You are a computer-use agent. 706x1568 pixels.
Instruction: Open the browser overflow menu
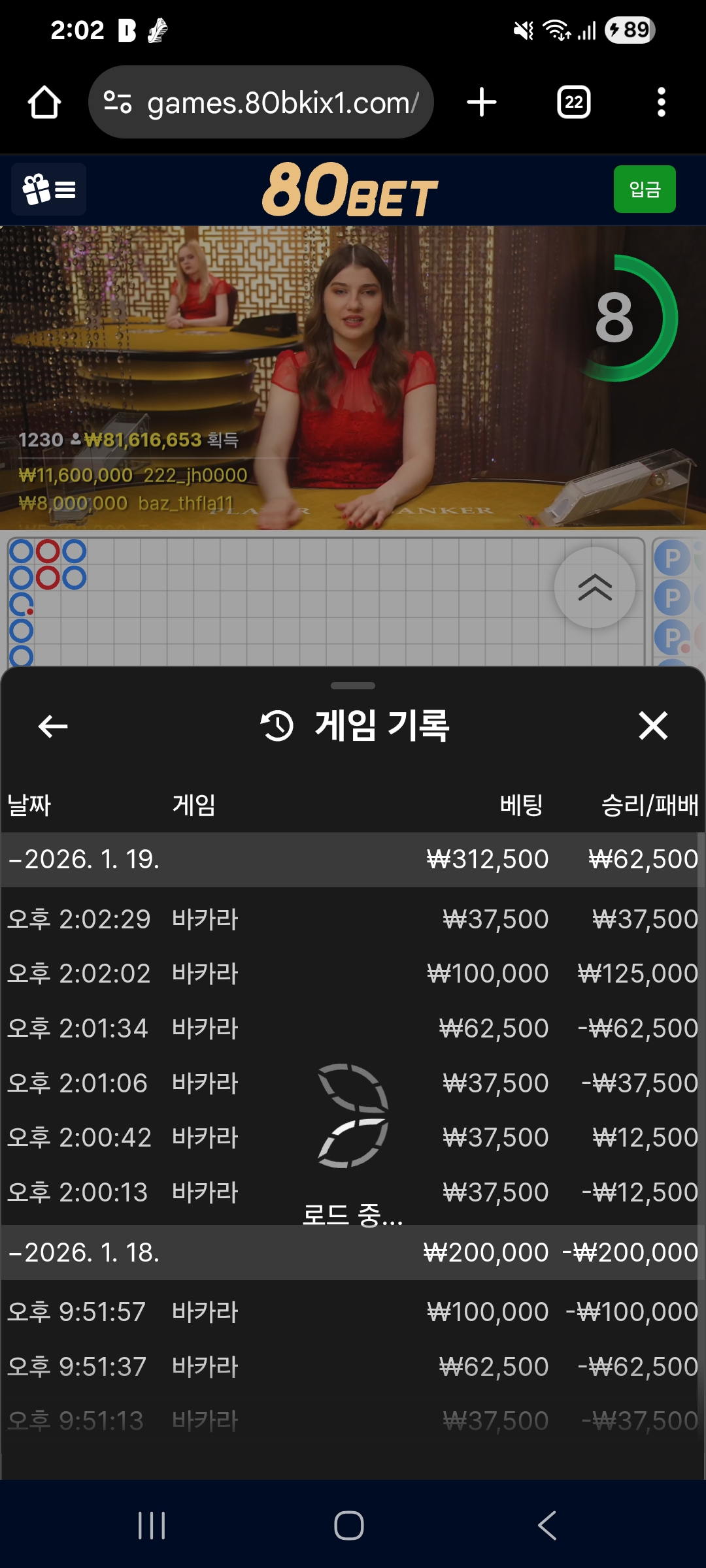[661, 103]
